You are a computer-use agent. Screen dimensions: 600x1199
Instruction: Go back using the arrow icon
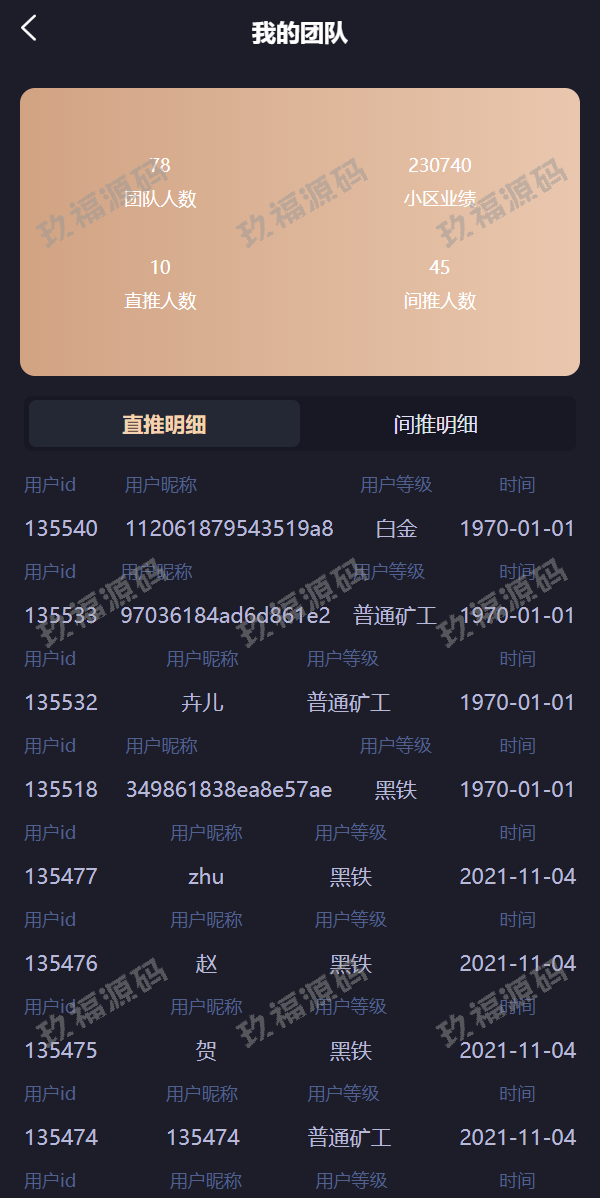point(29,29)
